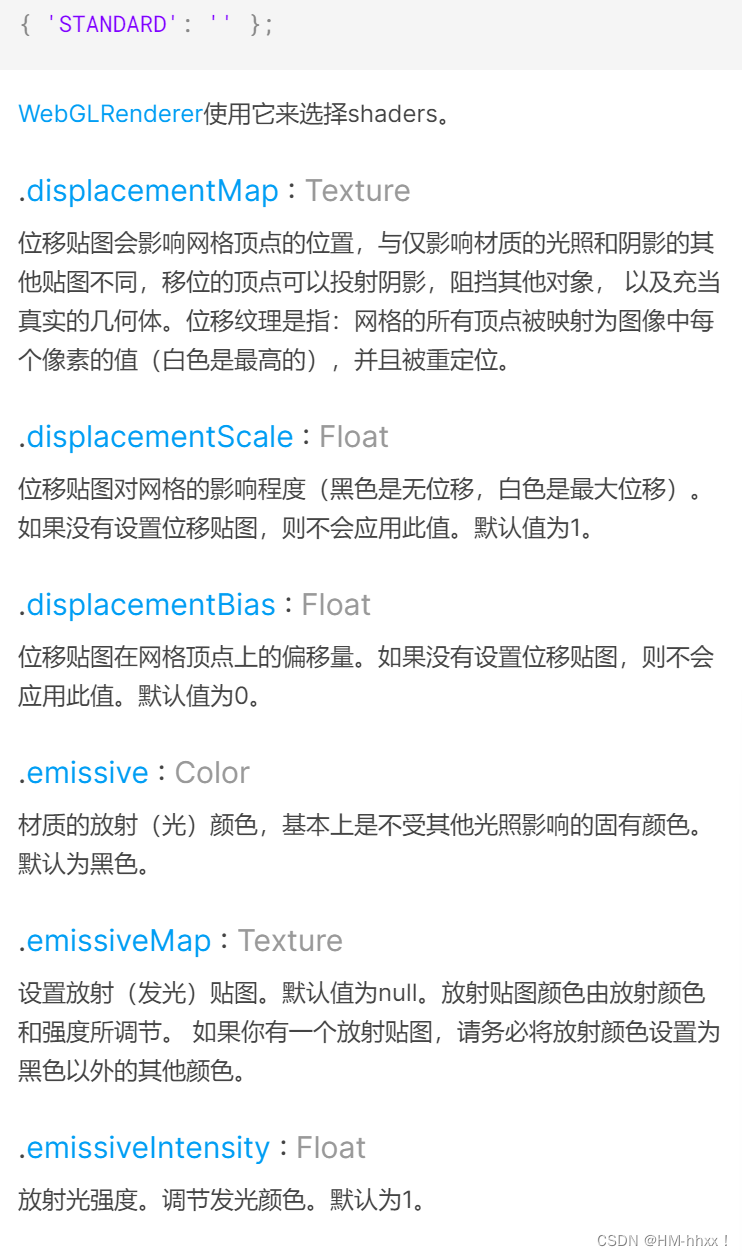Image resolution: width=742 pixels, height=1256 pixels.
Task: Open the .emissiveIntensity property link
Action: [x=148, y=1148]
